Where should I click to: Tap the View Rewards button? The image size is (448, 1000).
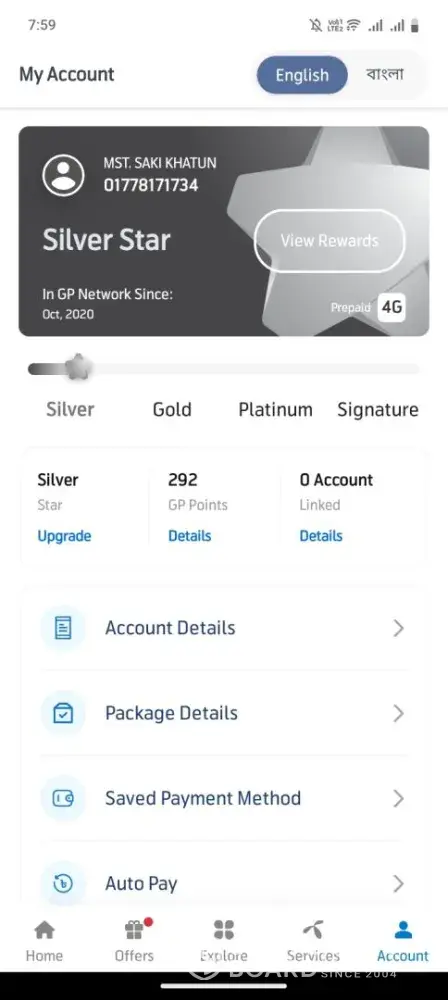coord(329,241)
